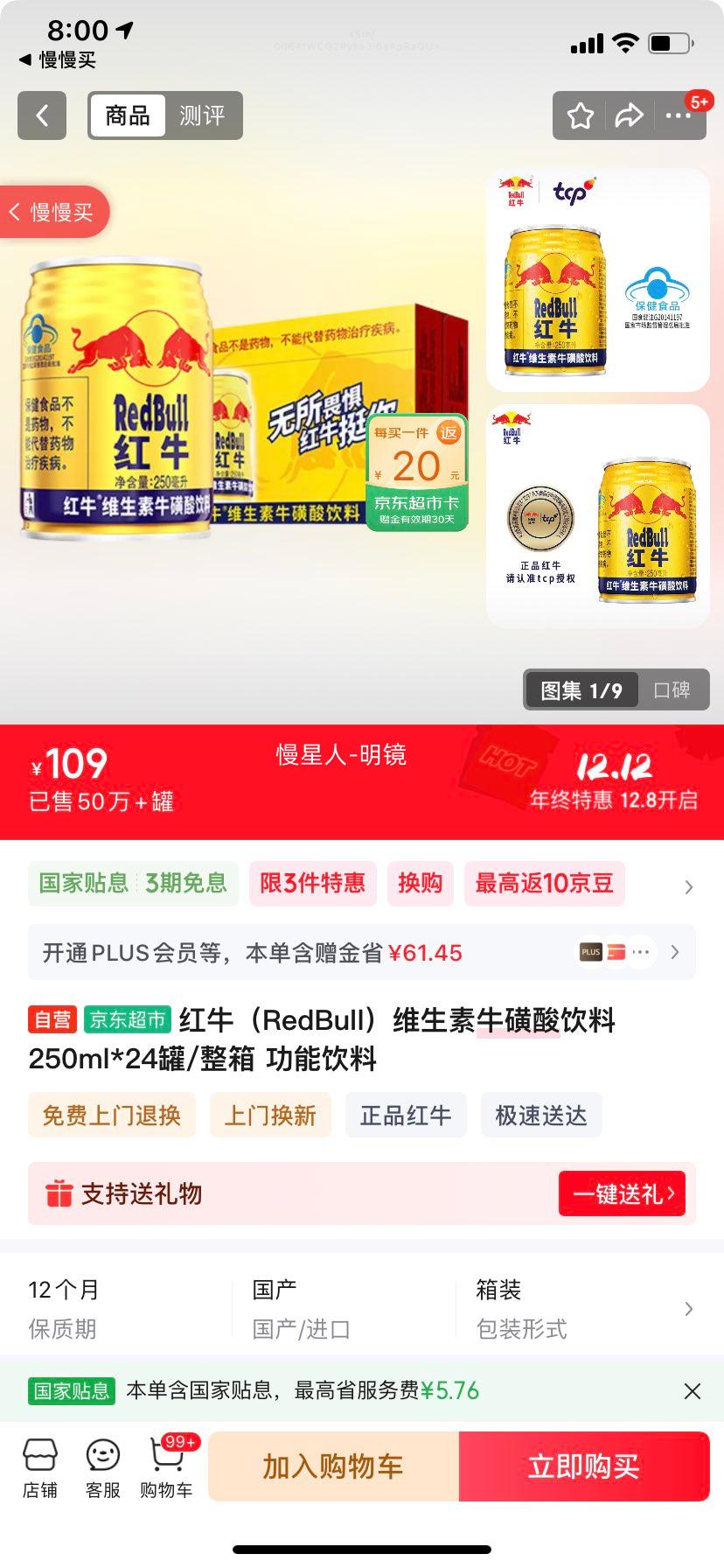This screenshot has height=1568, width=724.
Task: Expand product spec details chevron
Action: coord(690,1307)
